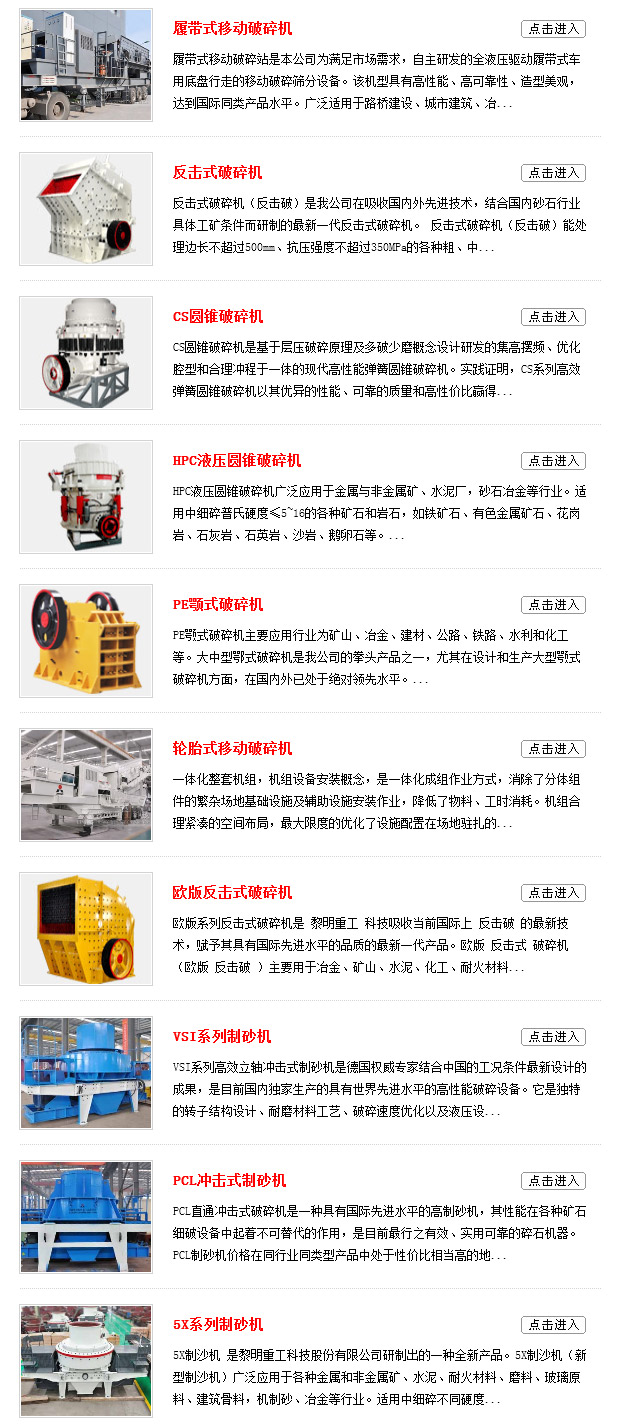Tap 点击进入 for 履带式移动破碎机
Viewport: 643px width, 1425px height.
553,29
